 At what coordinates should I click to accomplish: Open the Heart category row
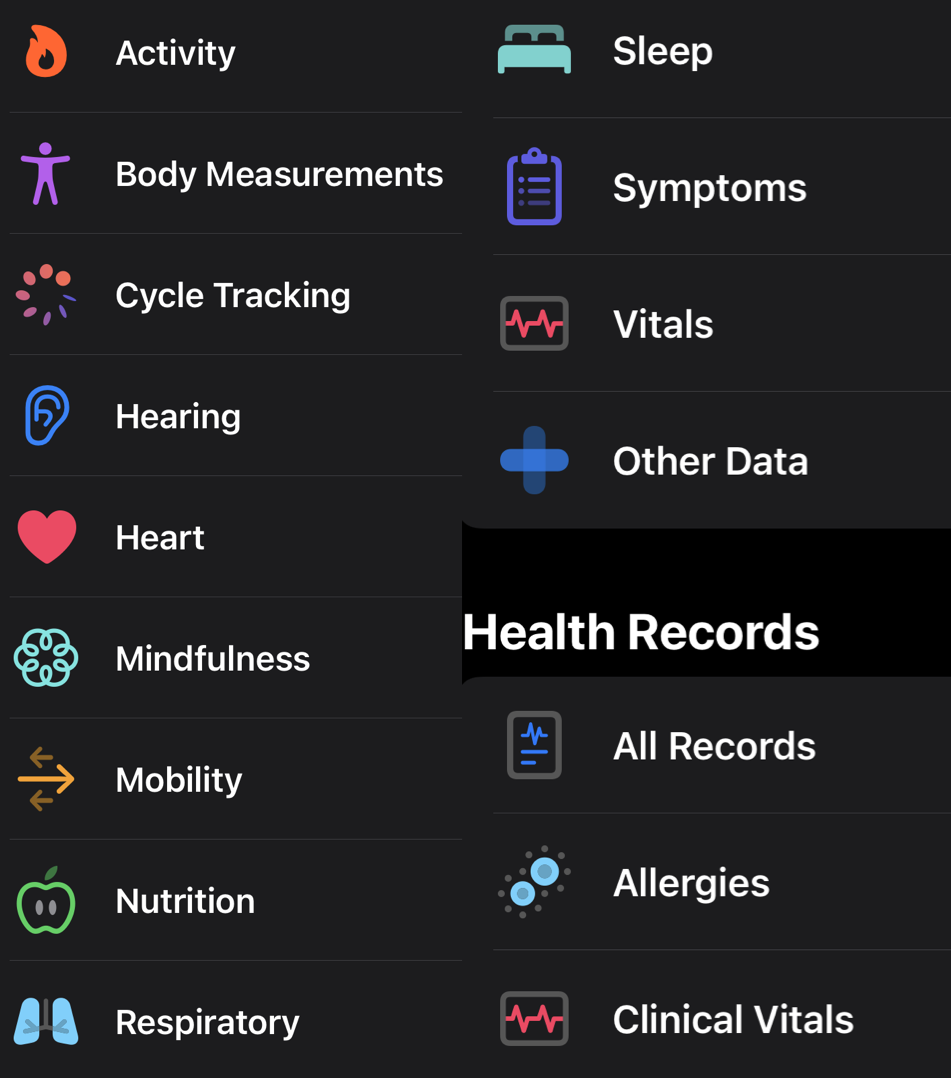(x=200, y=536)
